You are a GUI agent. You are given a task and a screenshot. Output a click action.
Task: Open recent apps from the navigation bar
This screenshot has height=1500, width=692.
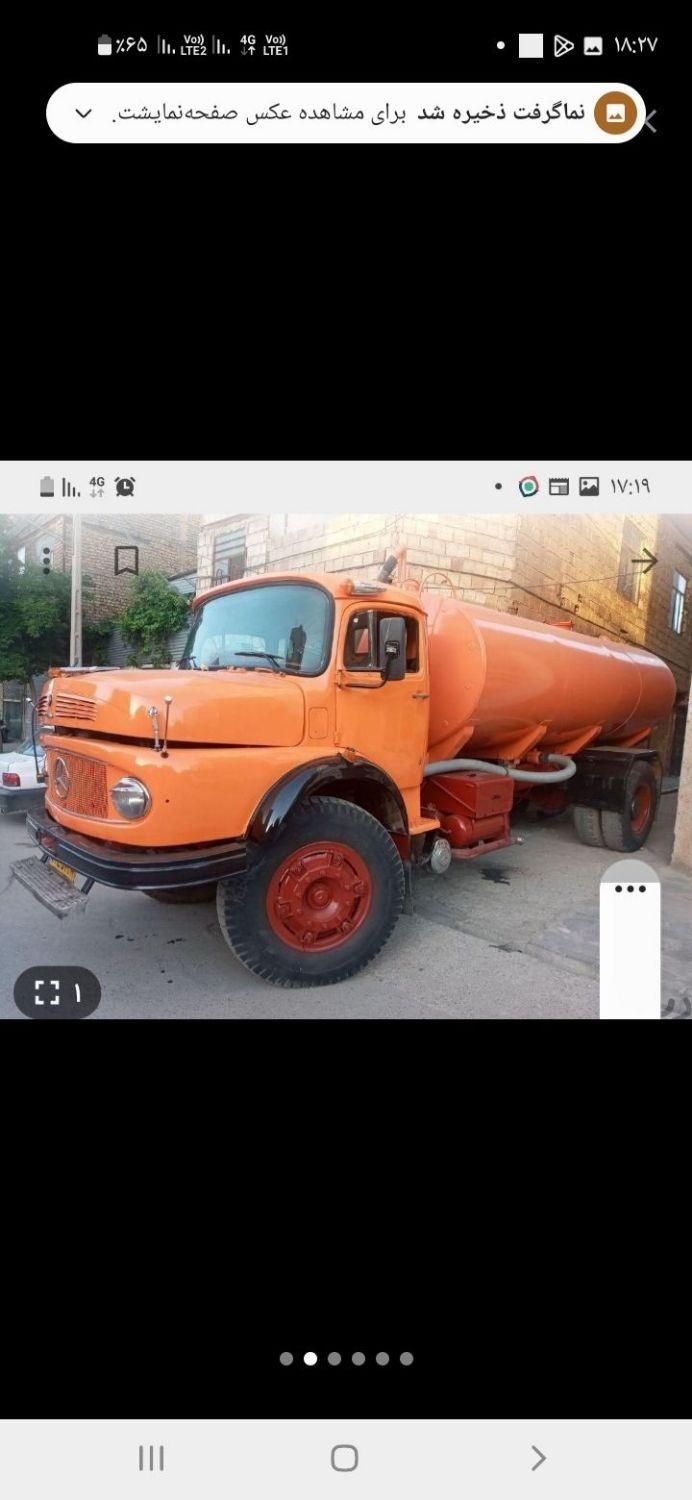tap(151, 1458)
